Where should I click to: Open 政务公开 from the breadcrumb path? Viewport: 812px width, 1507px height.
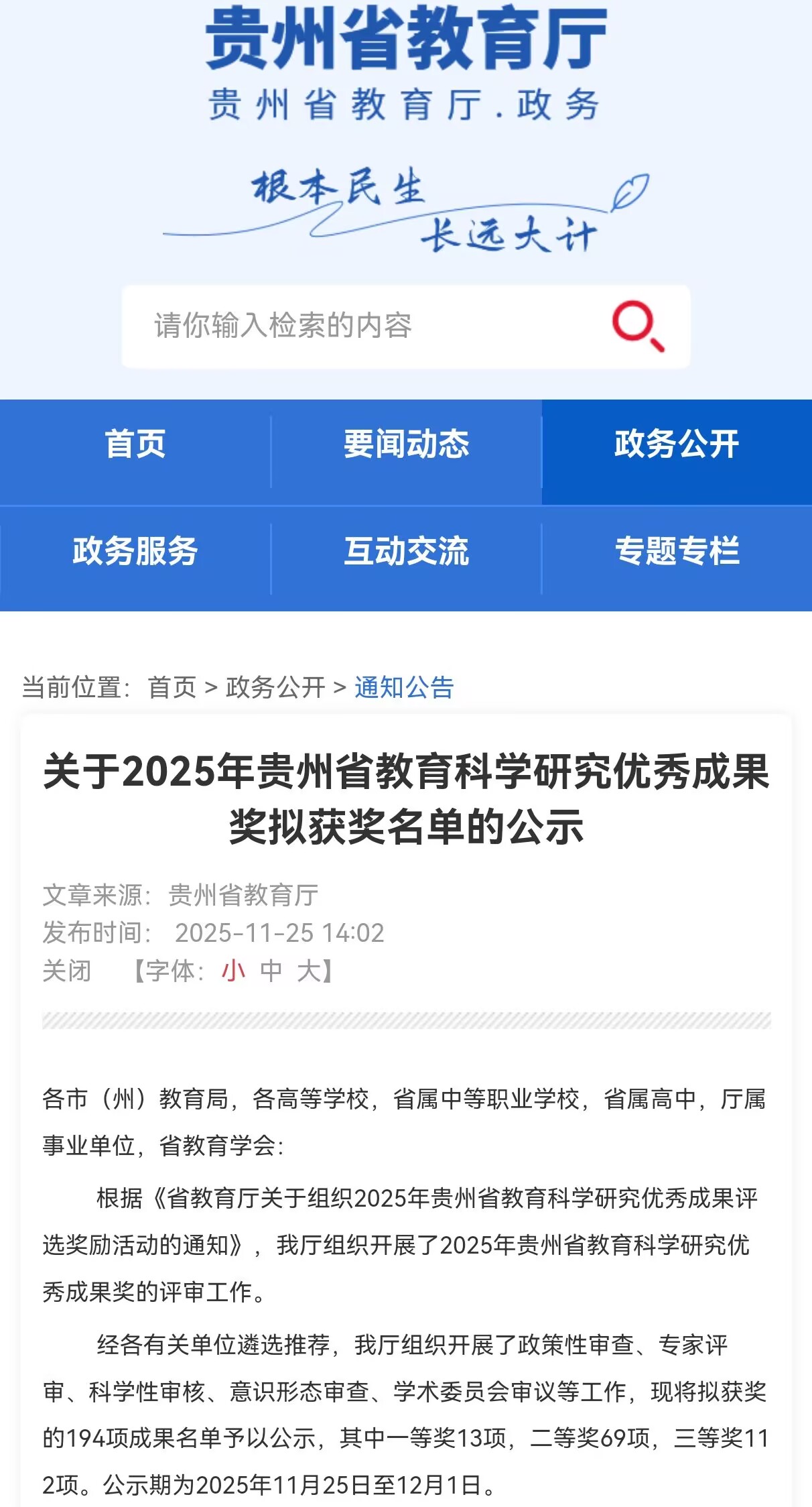coord(275,688)
